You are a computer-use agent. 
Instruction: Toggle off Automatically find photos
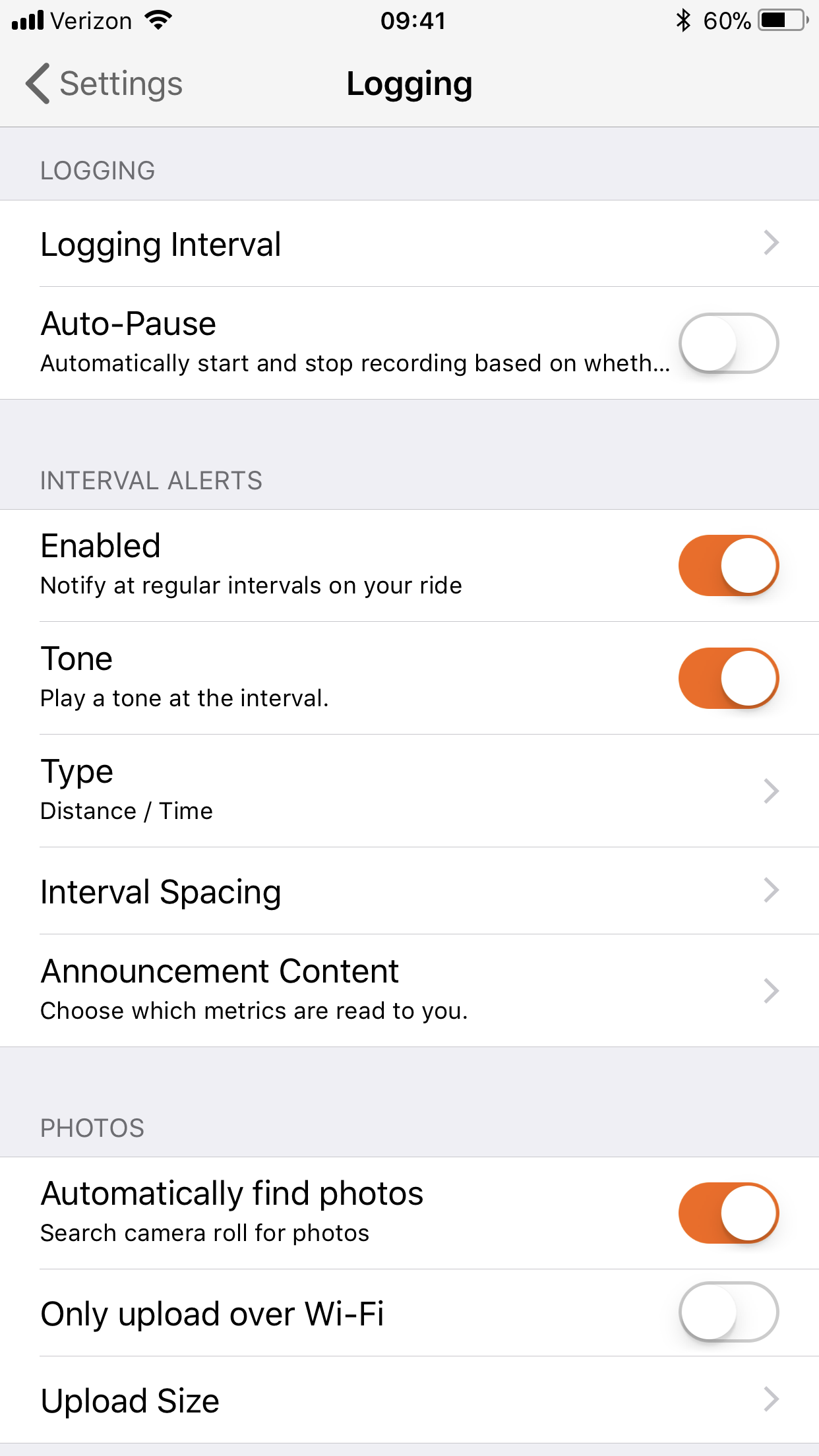click(729, 1213)
